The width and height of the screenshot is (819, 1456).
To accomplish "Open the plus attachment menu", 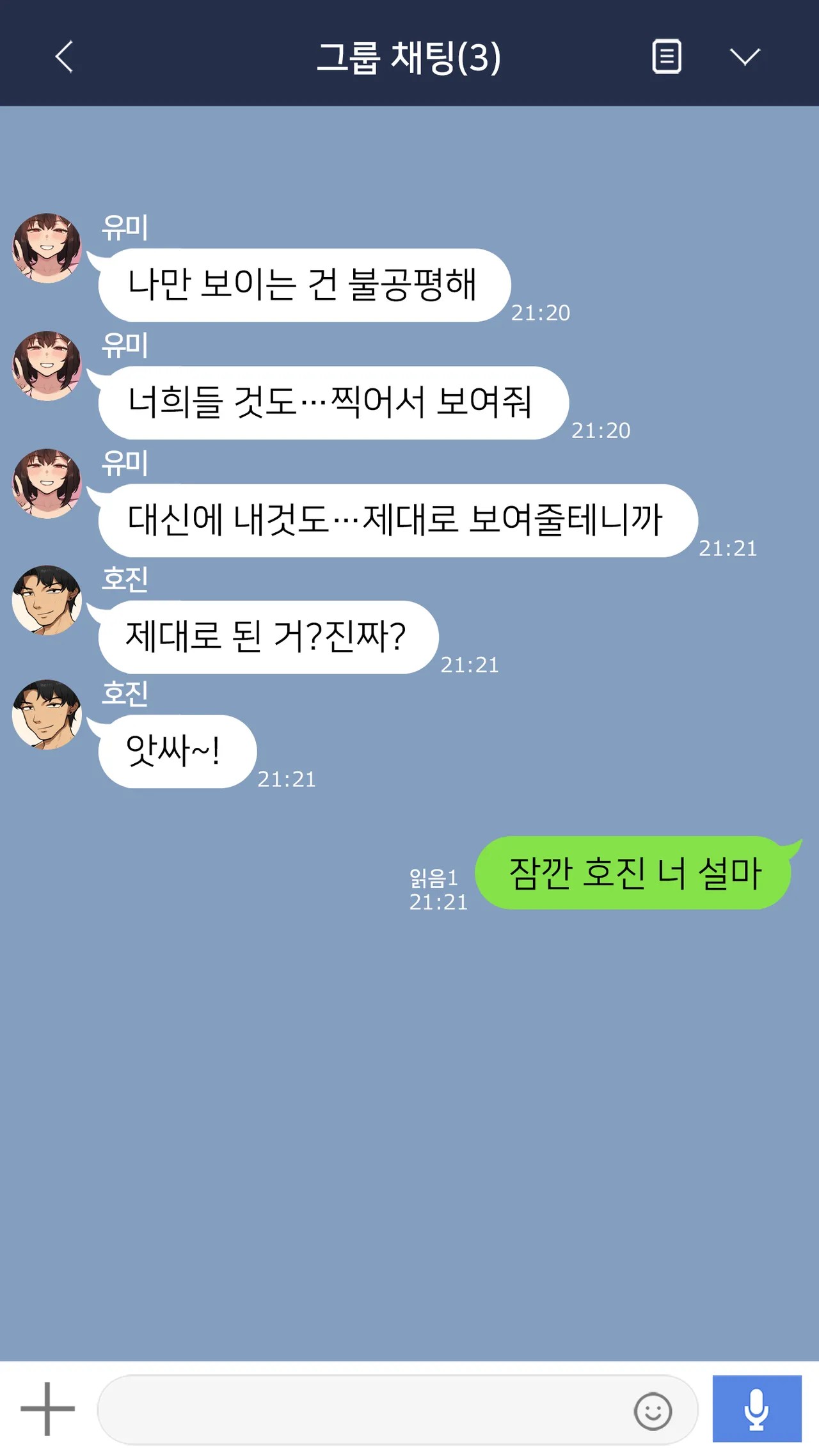I will pos(47,1409).
